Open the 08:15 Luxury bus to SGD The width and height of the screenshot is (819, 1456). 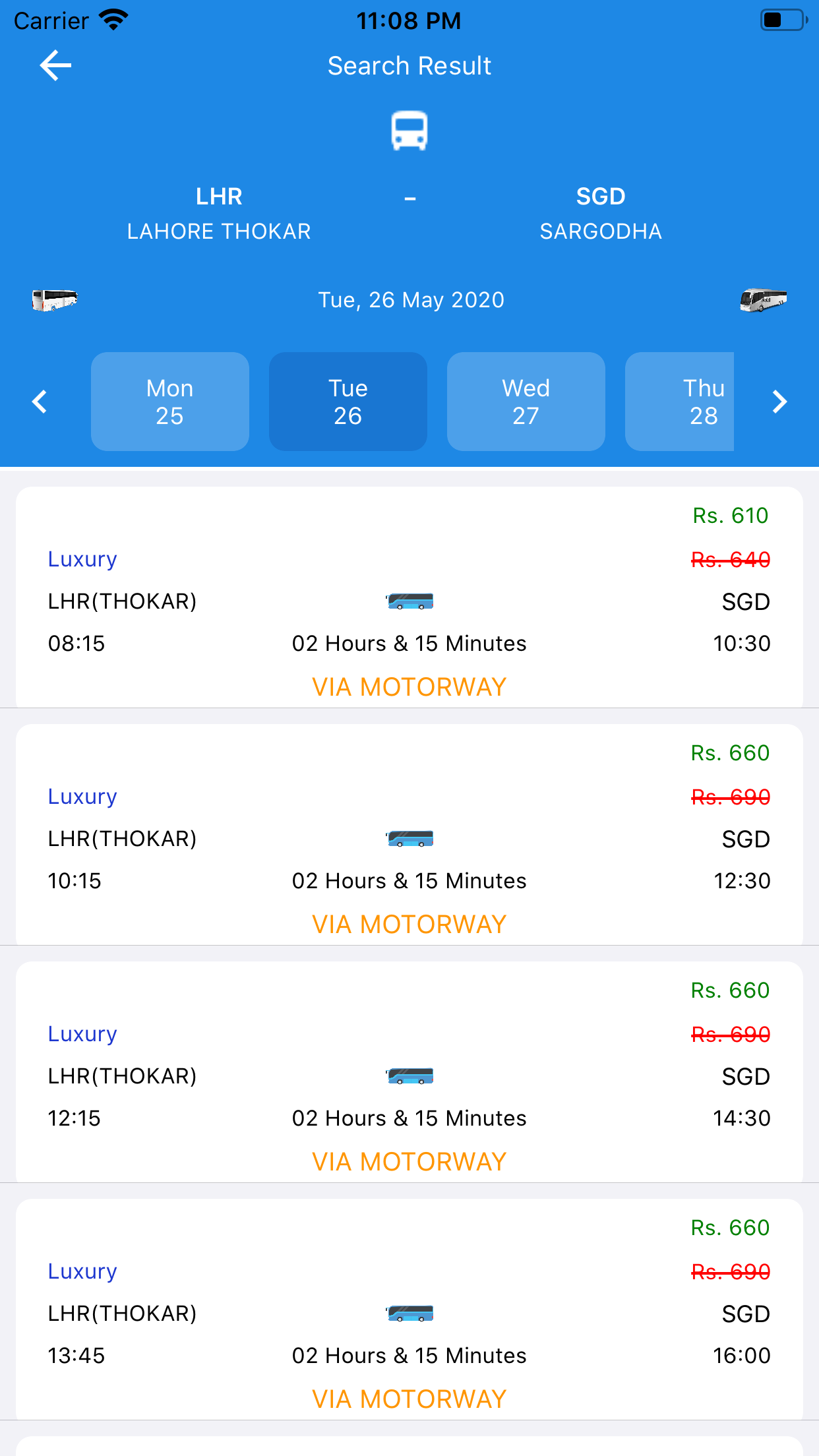[x=409, y=597]
